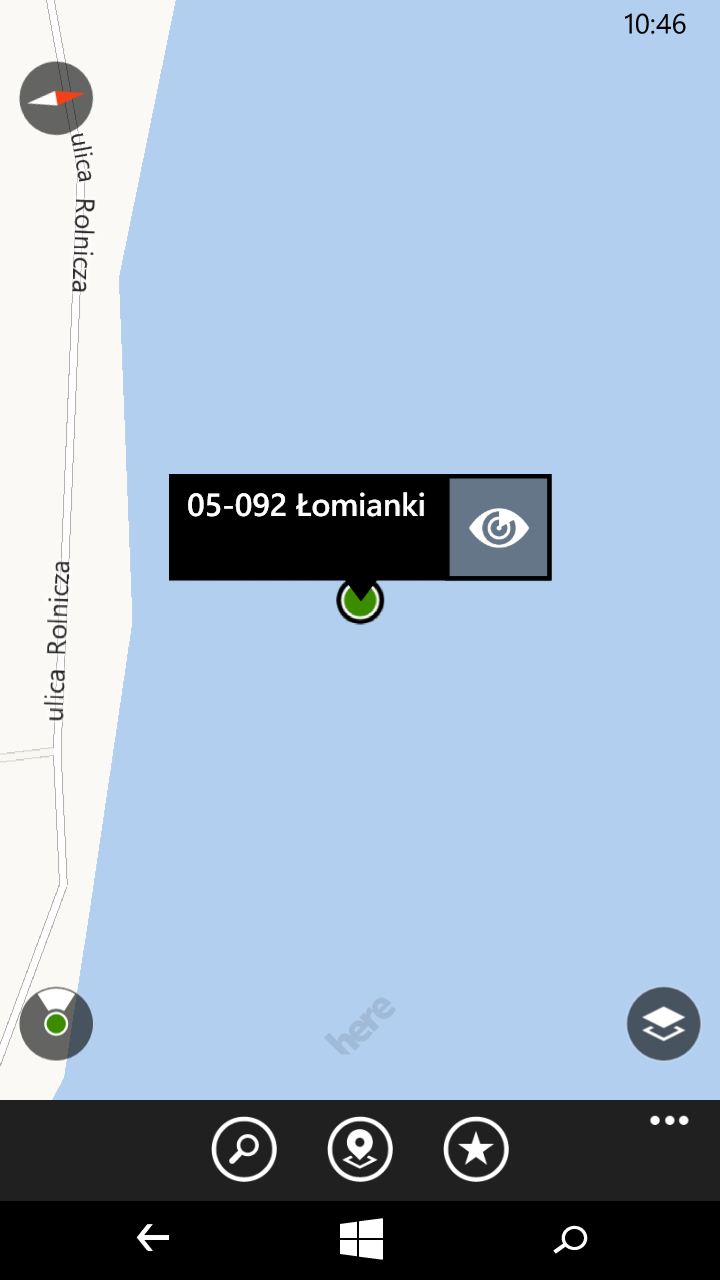Launch the LiveSight eye view
Image resolution: width=720 pixels, height=1280 pixels.
[x=499, y=527]
